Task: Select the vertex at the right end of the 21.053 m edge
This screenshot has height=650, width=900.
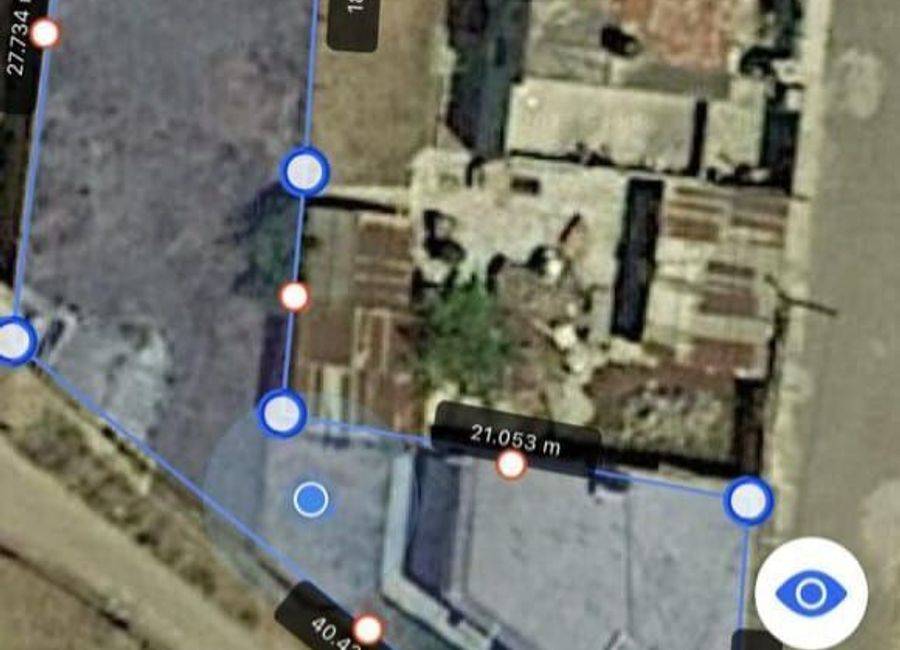Action: pos(748,501)
